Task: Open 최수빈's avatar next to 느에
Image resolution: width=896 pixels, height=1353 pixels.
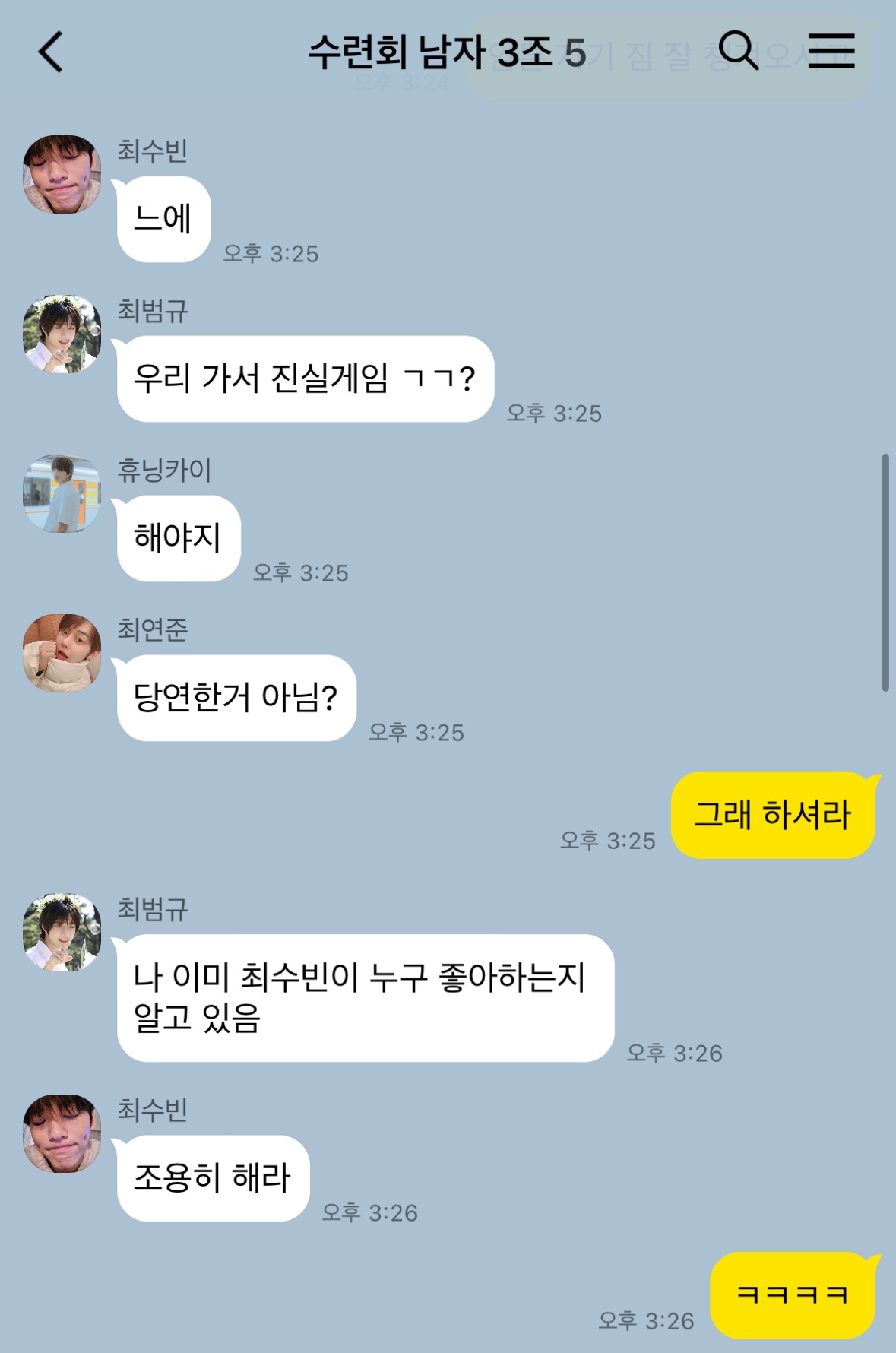Action: [x=62, y=174]
